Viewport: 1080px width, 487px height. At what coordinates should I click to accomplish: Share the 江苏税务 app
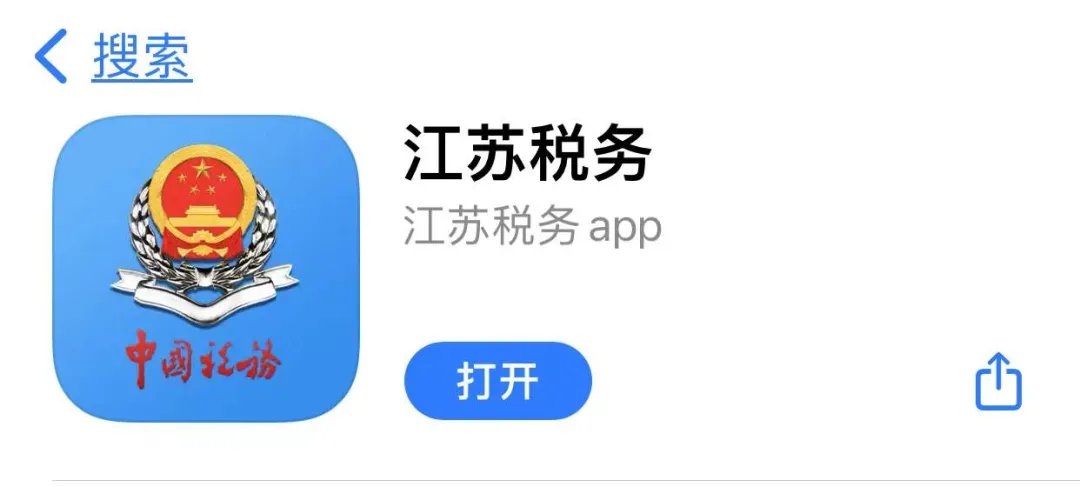coord(998,381)
